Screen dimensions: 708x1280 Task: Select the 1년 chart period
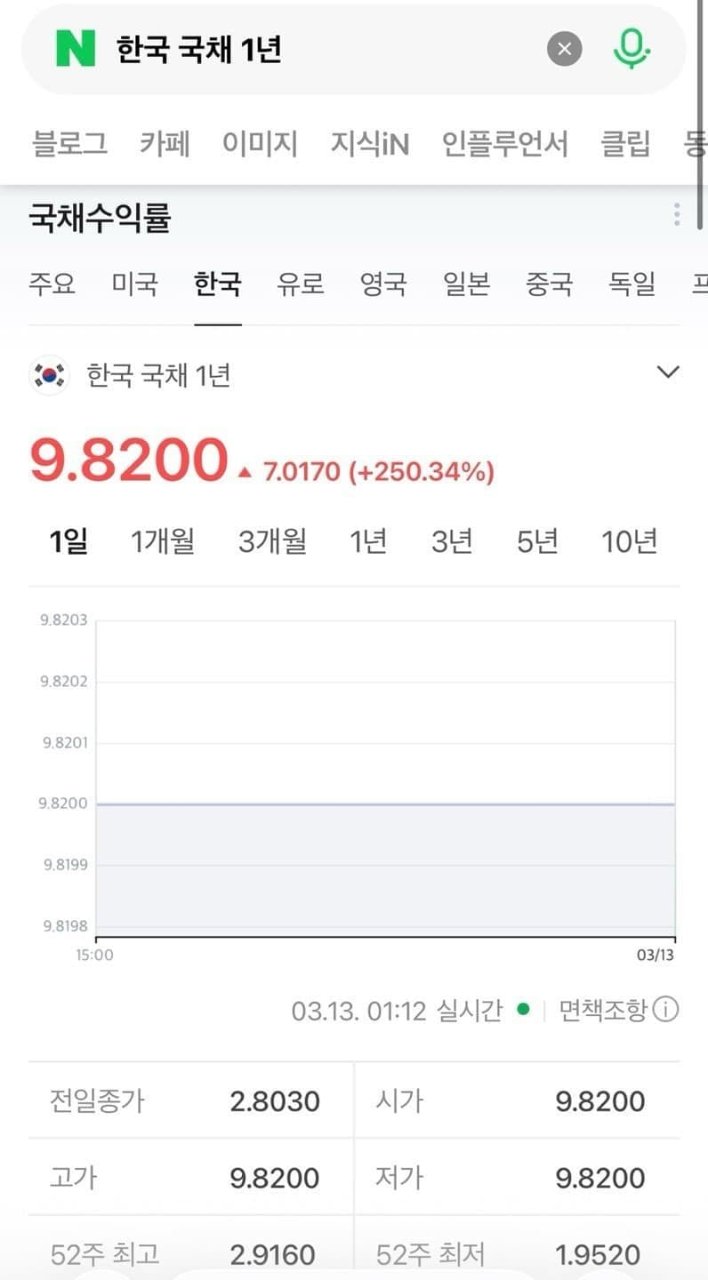[x=368, y=542]
